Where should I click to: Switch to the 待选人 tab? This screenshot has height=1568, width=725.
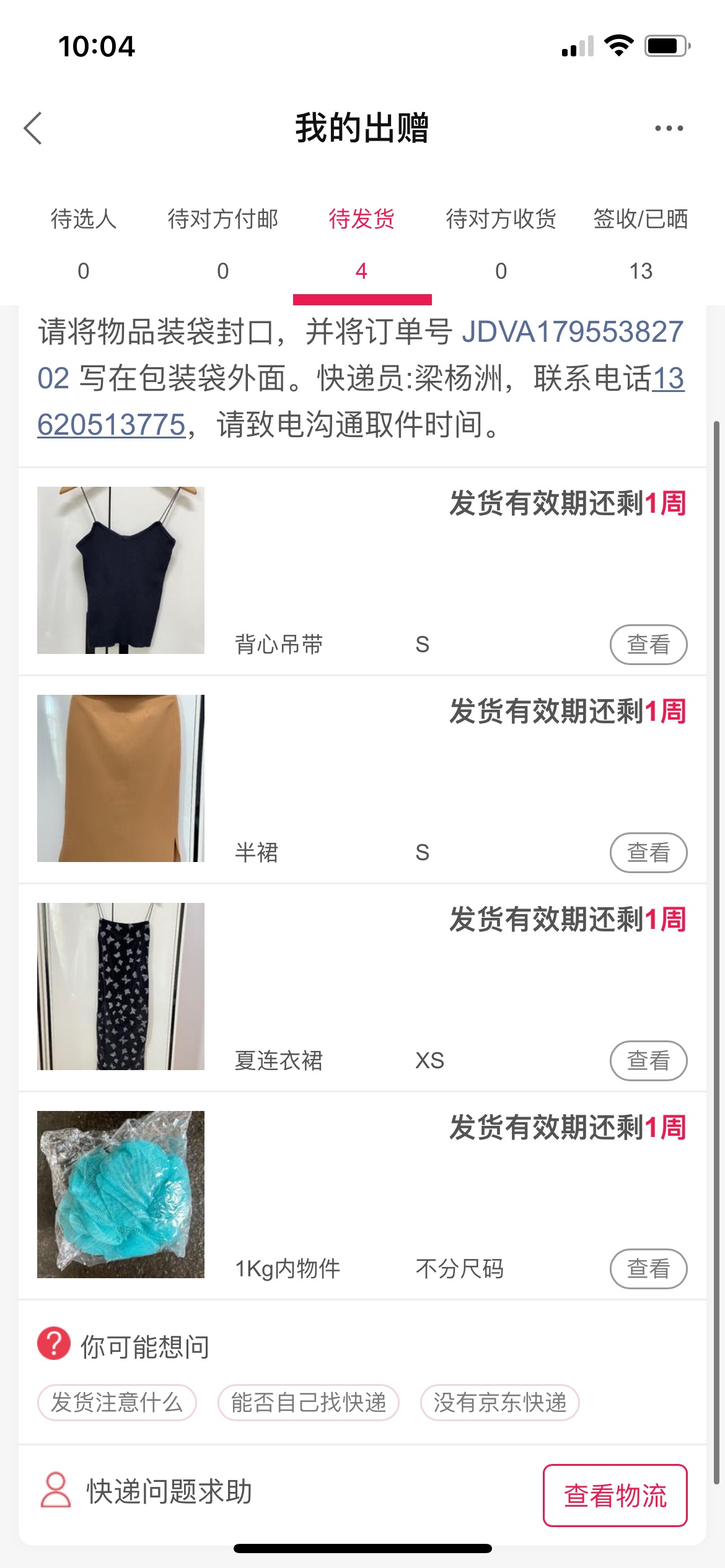[x=84, y=245]
